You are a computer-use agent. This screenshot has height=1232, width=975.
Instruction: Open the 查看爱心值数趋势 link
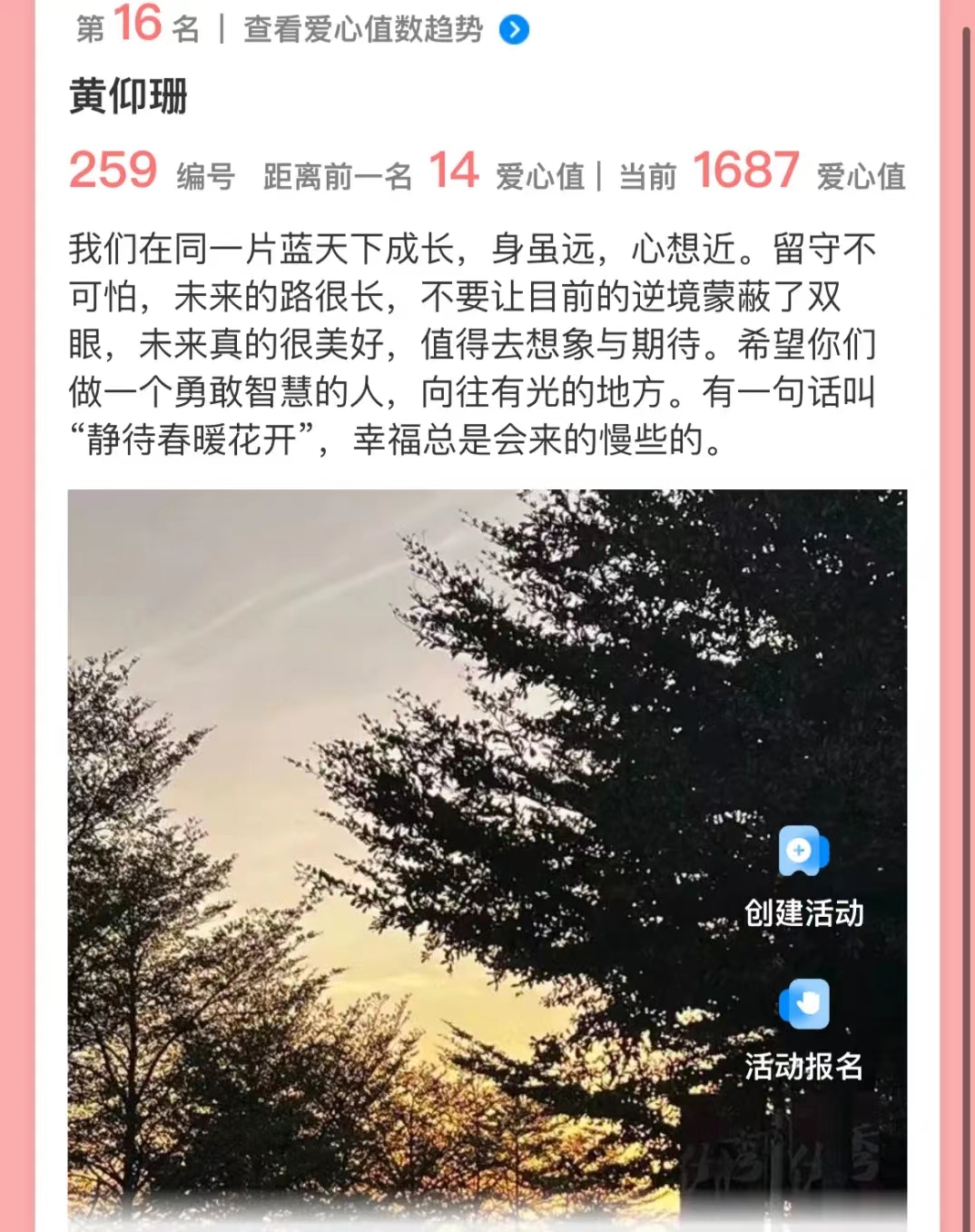[x=385, y=30]
